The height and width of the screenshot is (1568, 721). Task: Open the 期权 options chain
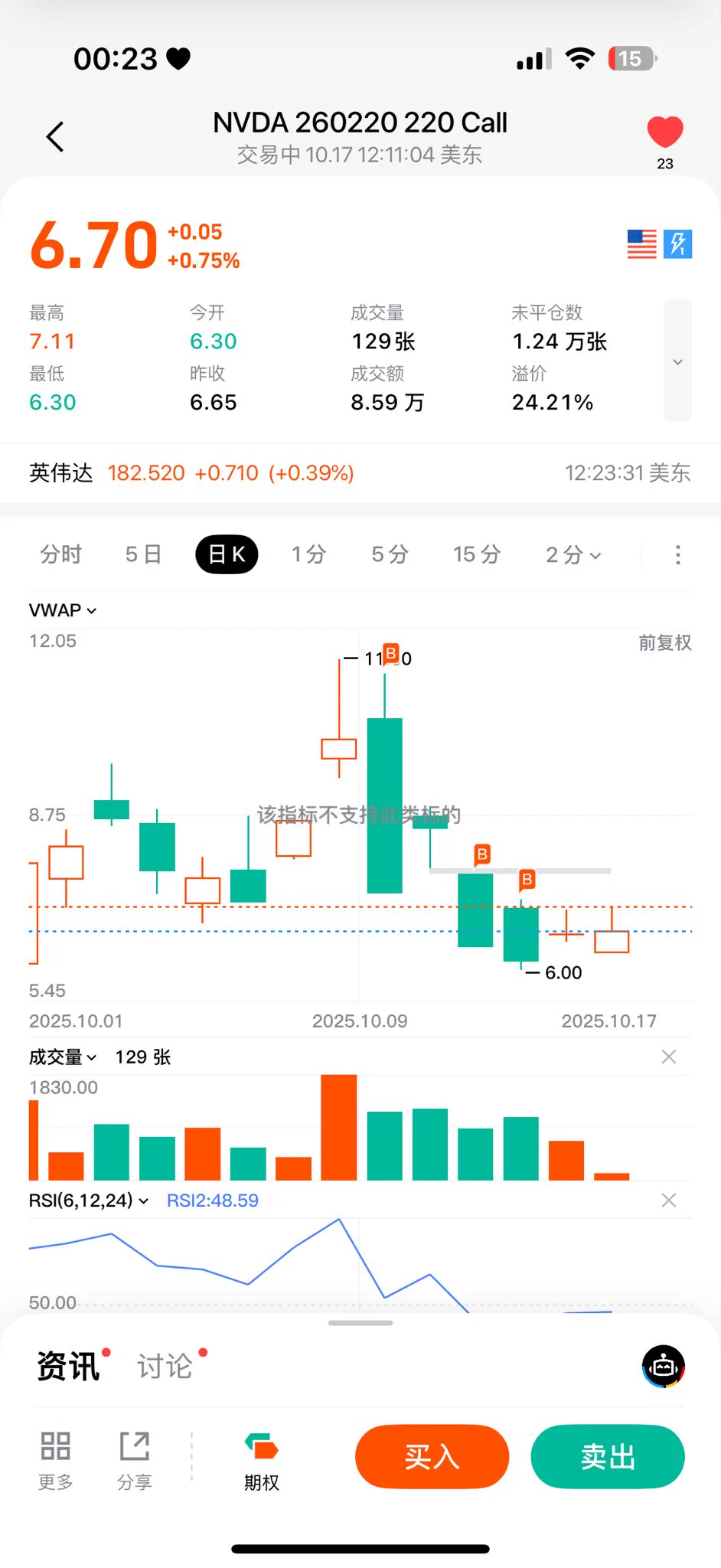262,1461
